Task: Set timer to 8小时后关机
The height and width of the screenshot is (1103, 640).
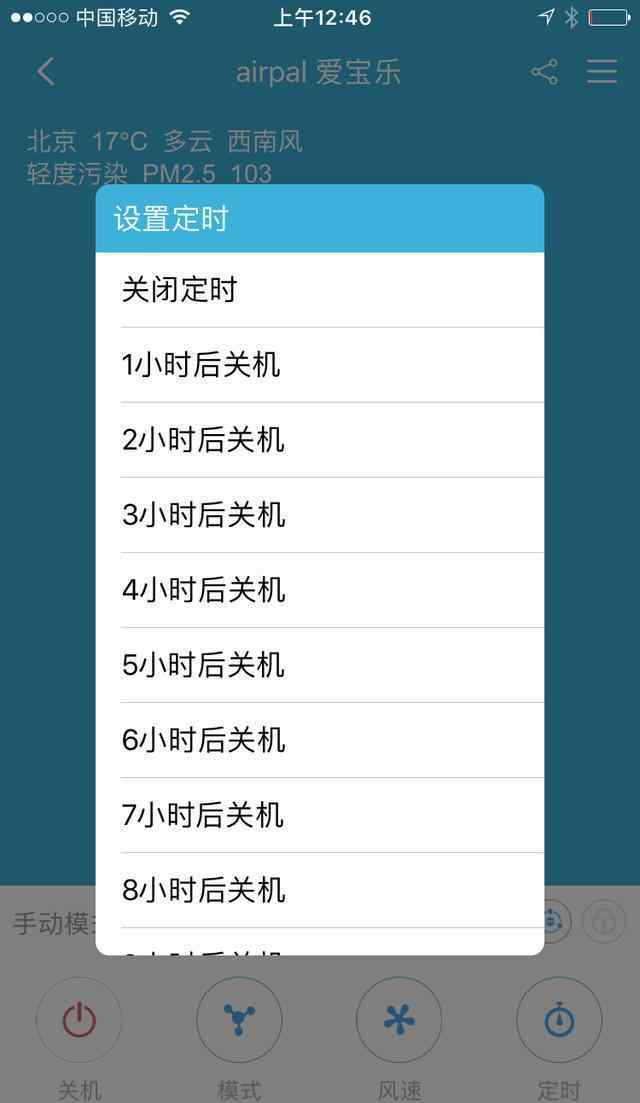Action: (x=320, y=891)
